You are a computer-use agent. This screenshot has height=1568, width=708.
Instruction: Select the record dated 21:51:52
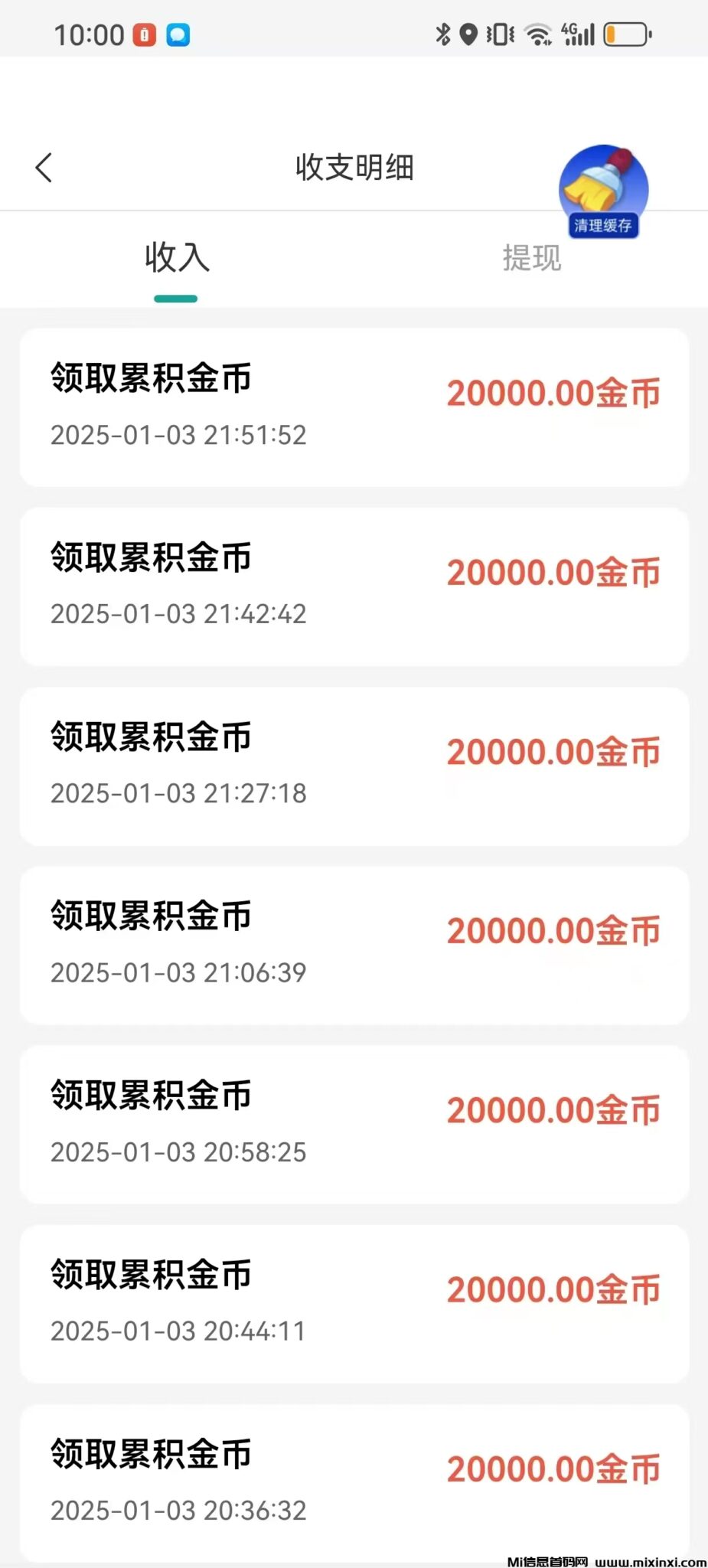click(354, 406)
